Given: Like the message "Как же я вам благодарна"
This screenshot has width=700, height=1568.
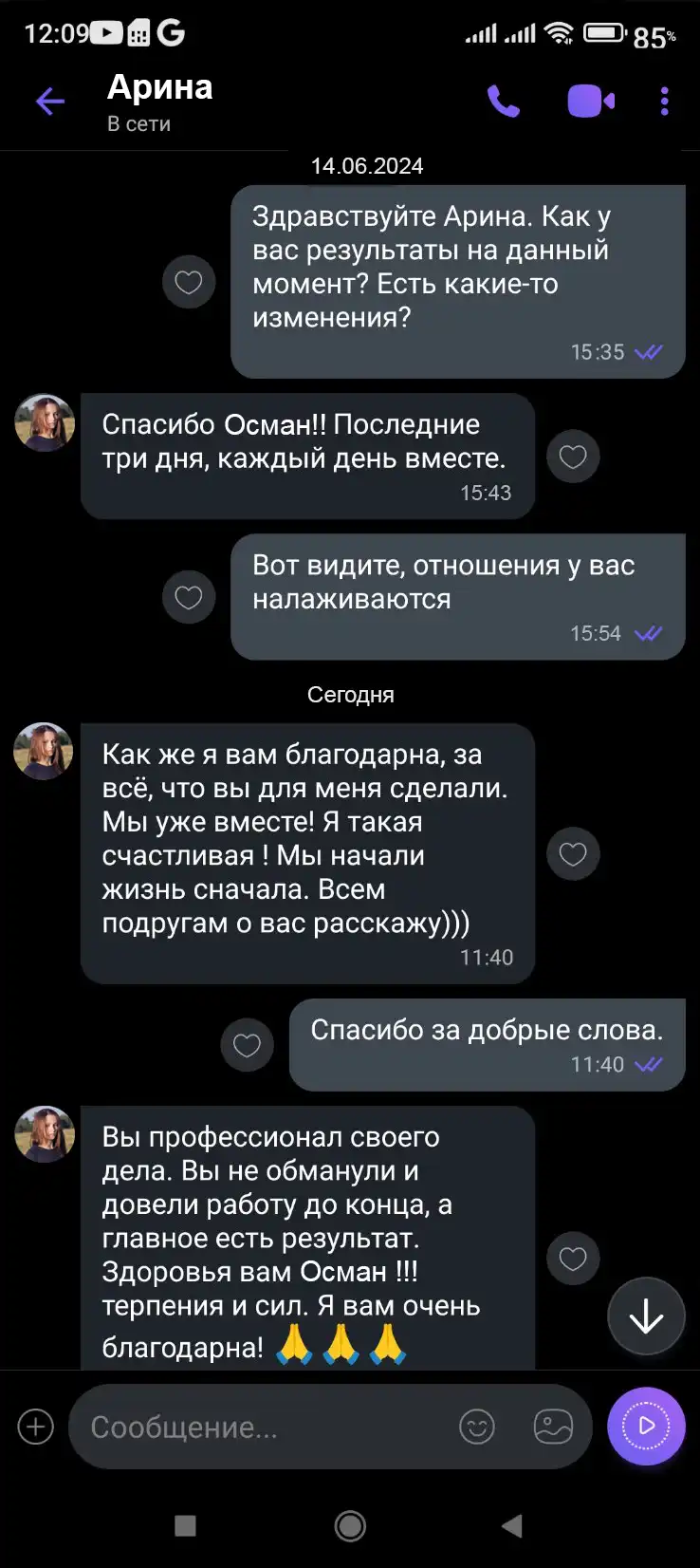Looking at the screenshot, I should (x=573, y=854).
